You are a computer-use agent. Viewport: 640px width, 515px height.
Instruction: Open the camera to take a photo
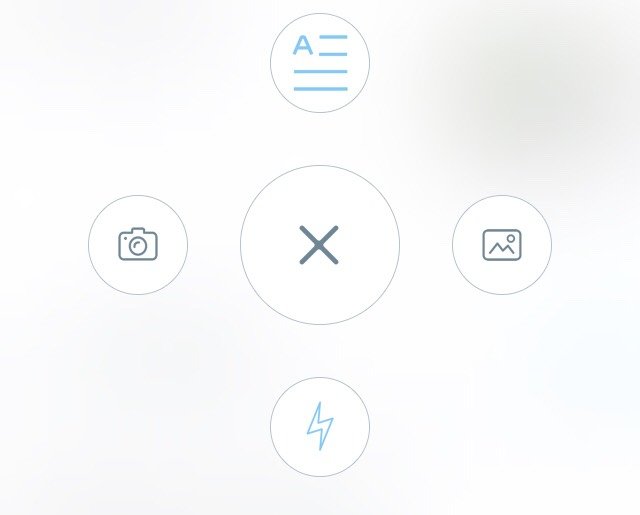[x=138, y=245]
